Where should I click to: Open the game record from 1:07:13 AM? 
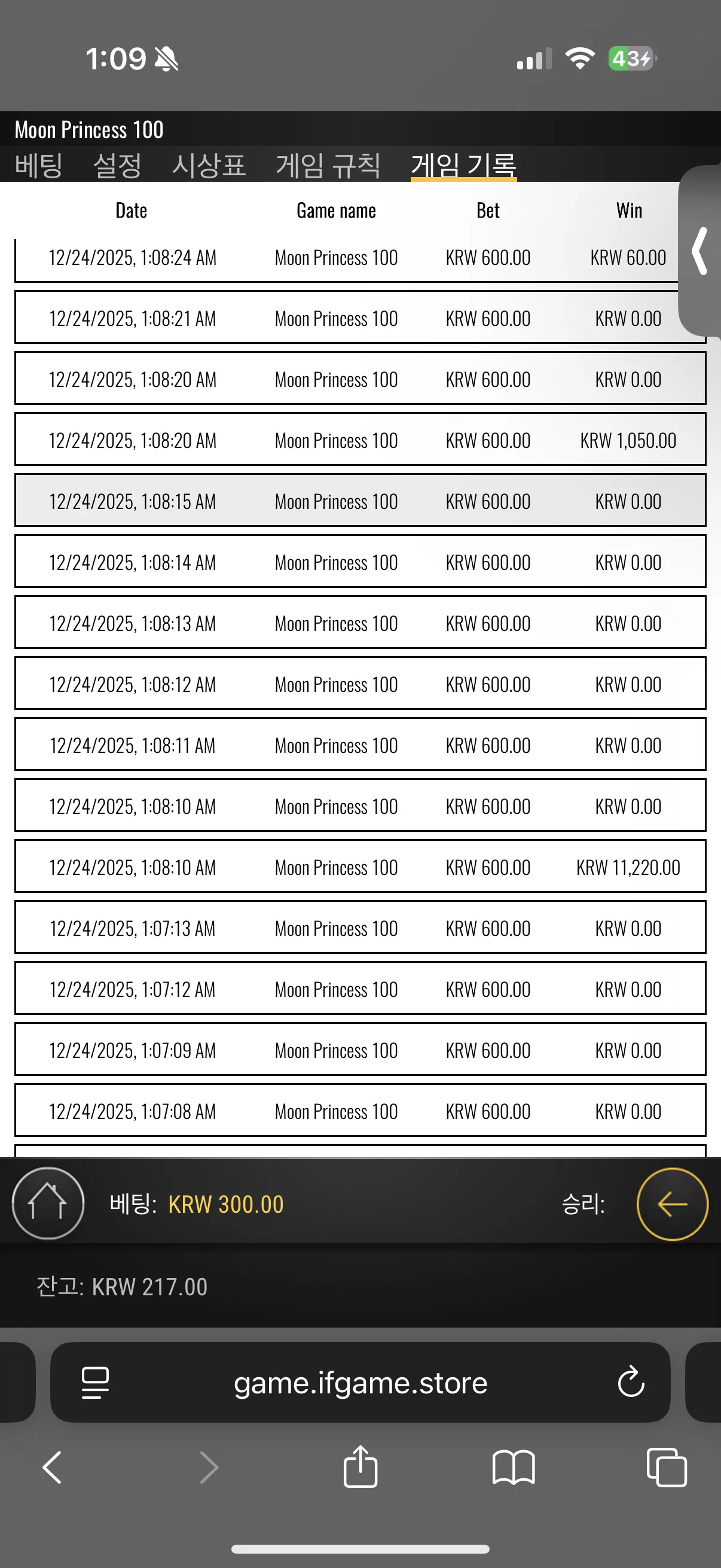click(x=360, y=927)
